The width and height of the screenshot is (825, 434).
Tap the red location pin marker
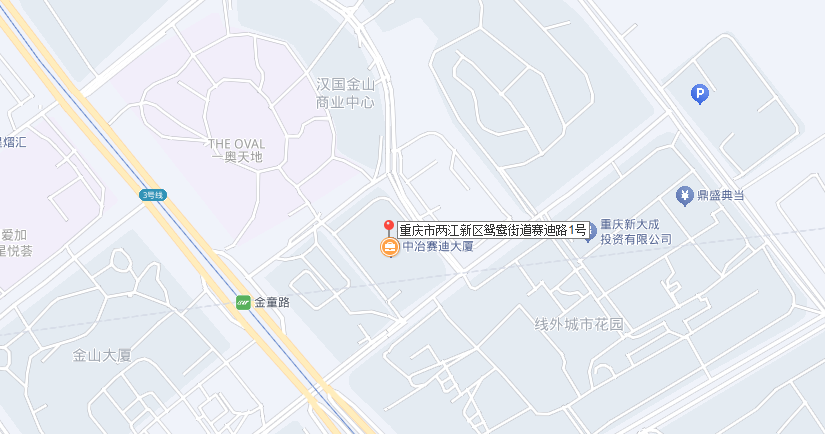click(x=389, y=228)
